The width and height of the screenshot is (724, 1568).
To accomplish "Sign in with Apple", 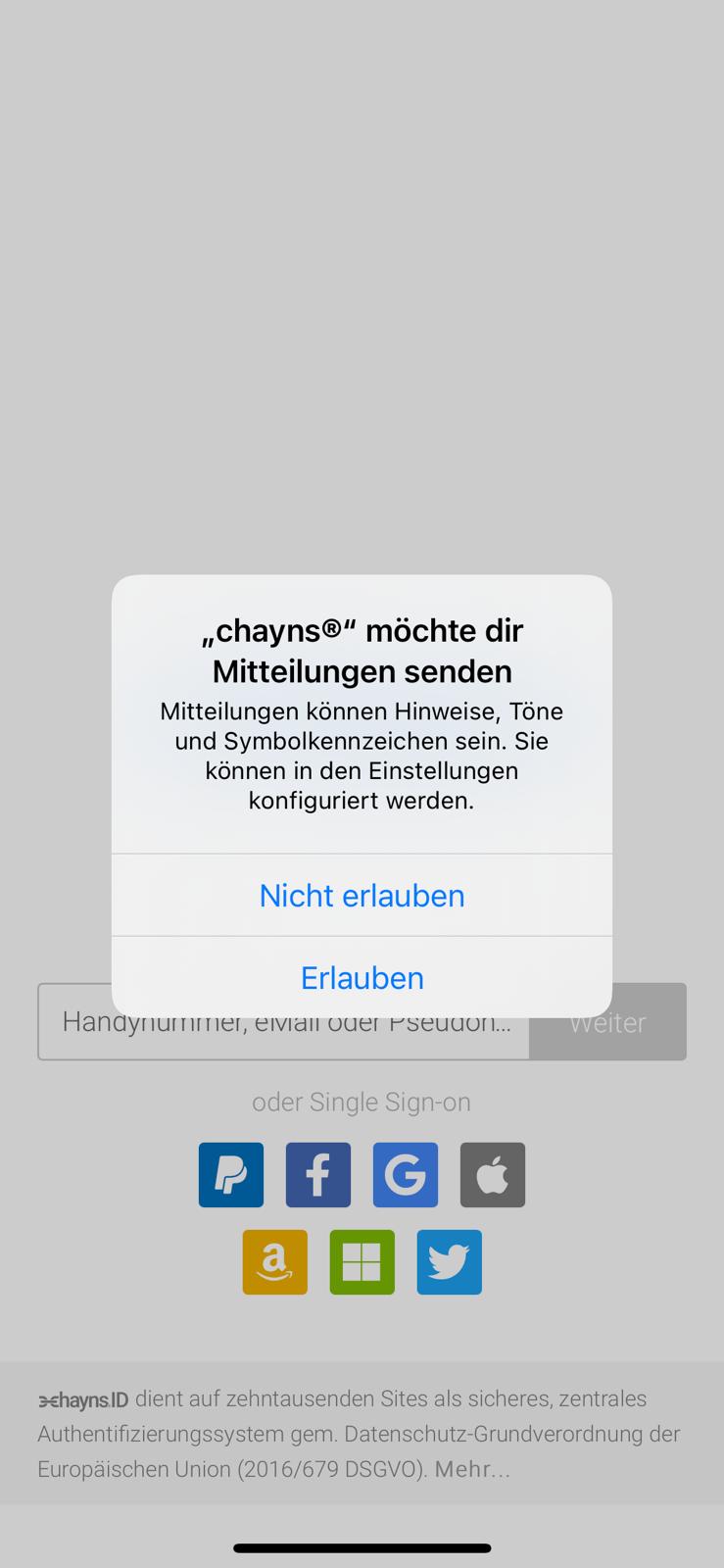I will click(x=493, y=1174).
